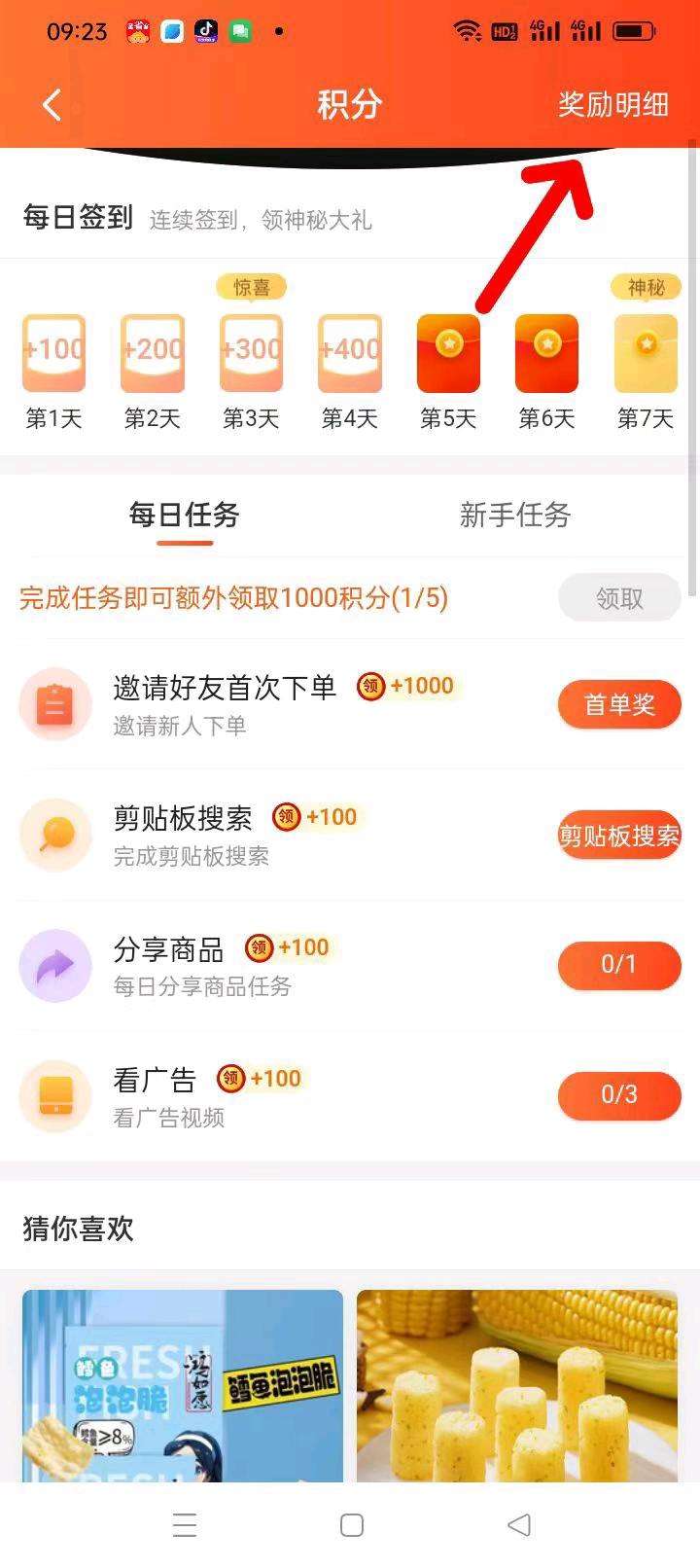Tap the grey 领取 bonus button
700x1568 pixels.
(x=619, y=598)
